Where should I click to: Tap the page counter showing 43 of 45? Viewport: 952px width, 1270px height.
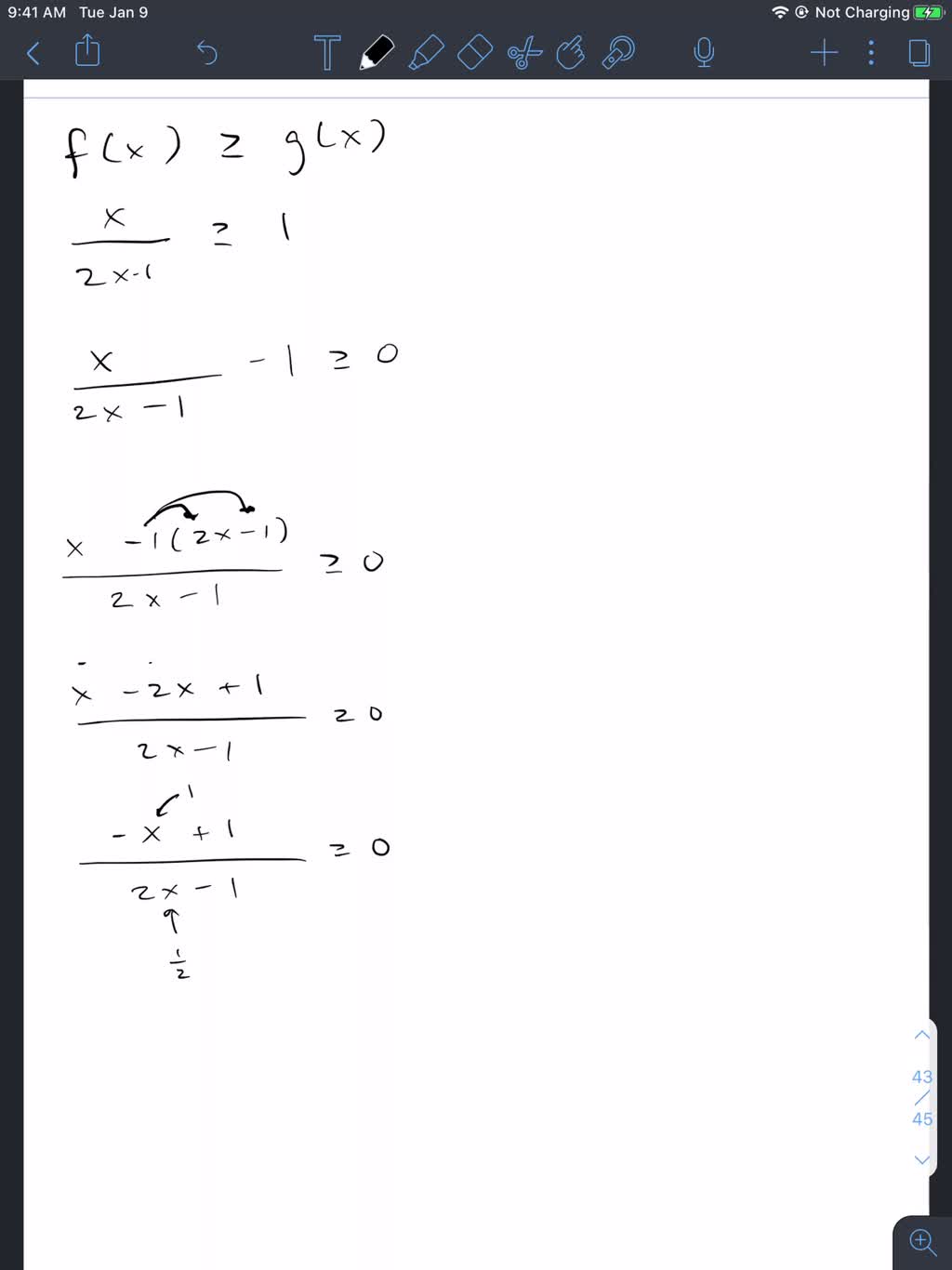(921, 1097)
